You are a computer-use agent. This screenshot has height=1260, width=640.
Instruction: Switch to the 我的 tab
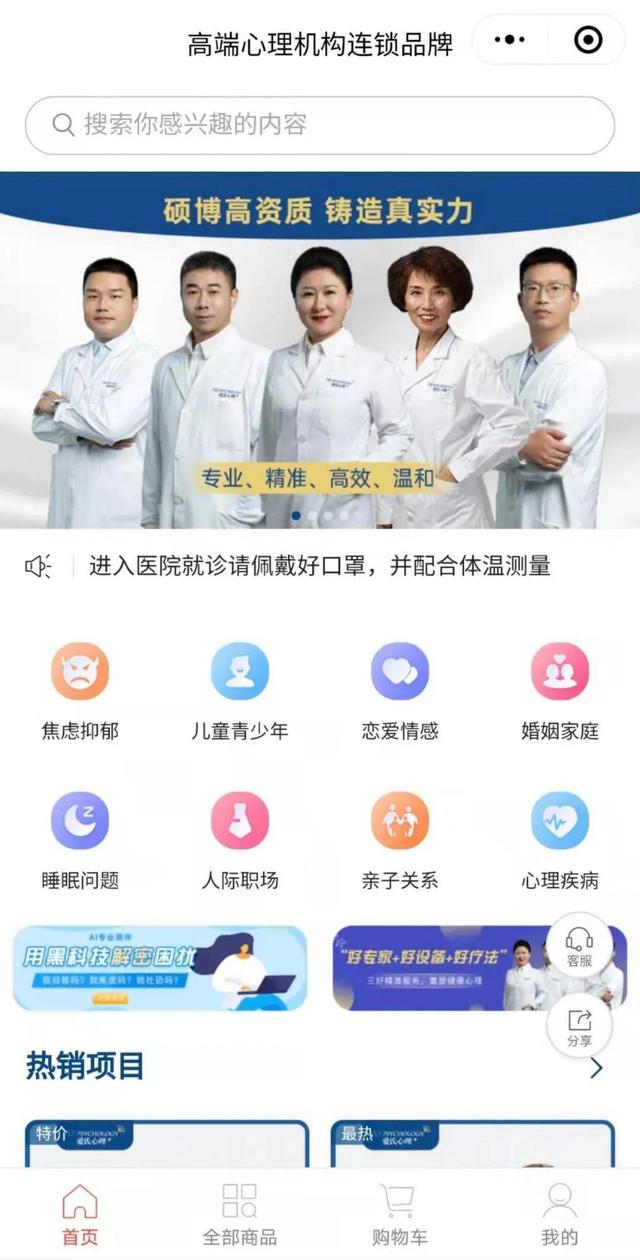pyautogui.click(x=560, y=1214)
